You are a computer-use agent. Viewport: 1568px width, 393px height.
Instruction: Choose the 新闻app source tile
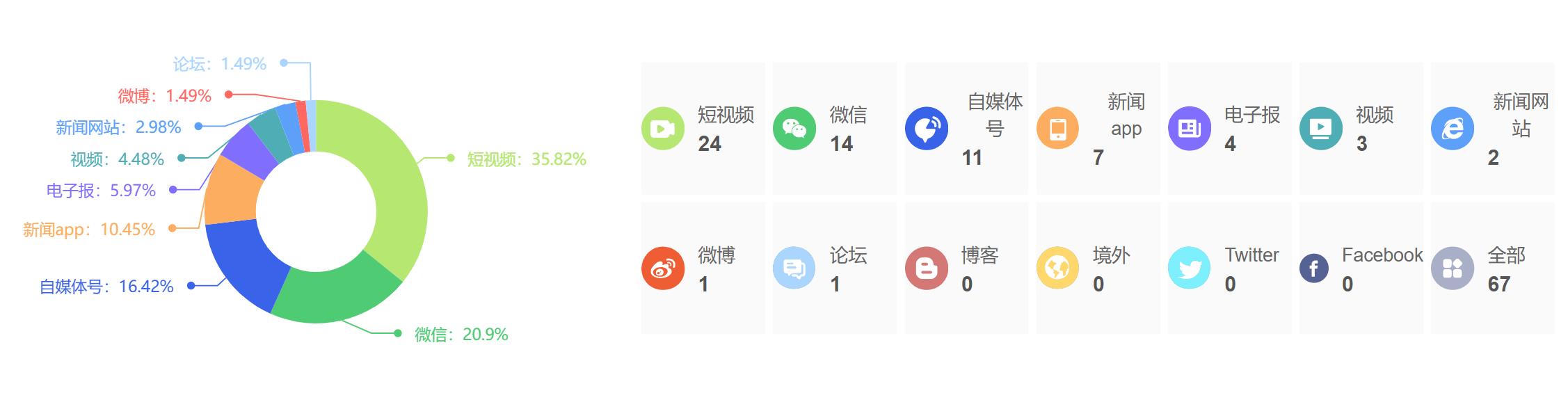pos(1098,129)
